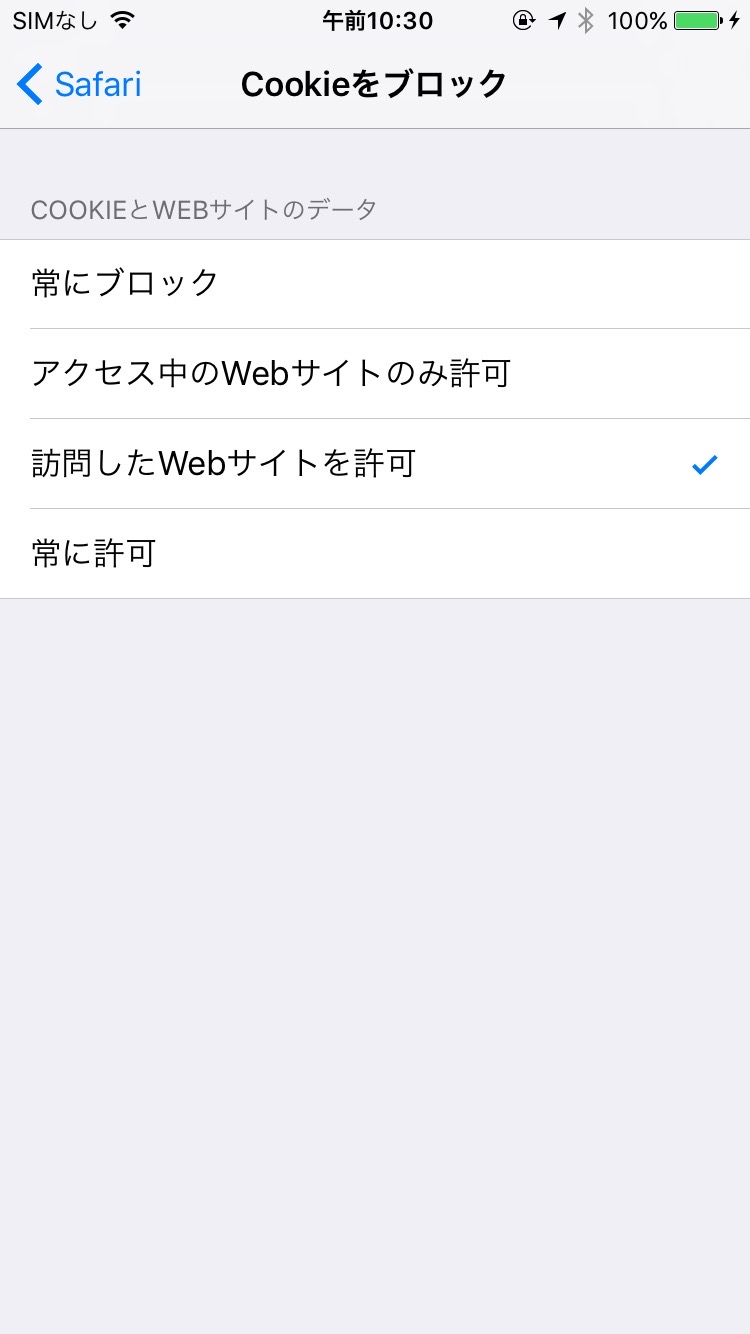The width and height of the screenshot is (750, 1334).
Task: Select the 常に許可 option
Action: tap(375, 552)
